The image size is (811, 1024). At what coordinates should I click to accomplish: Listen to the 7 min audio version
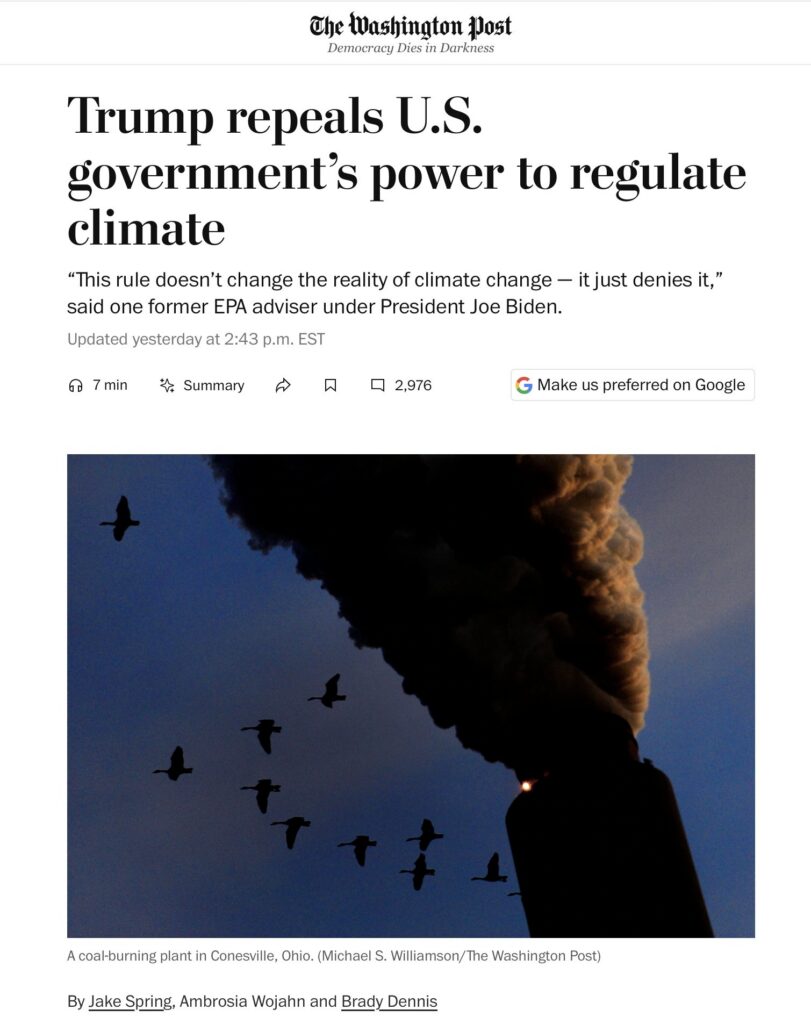(98, 385)
